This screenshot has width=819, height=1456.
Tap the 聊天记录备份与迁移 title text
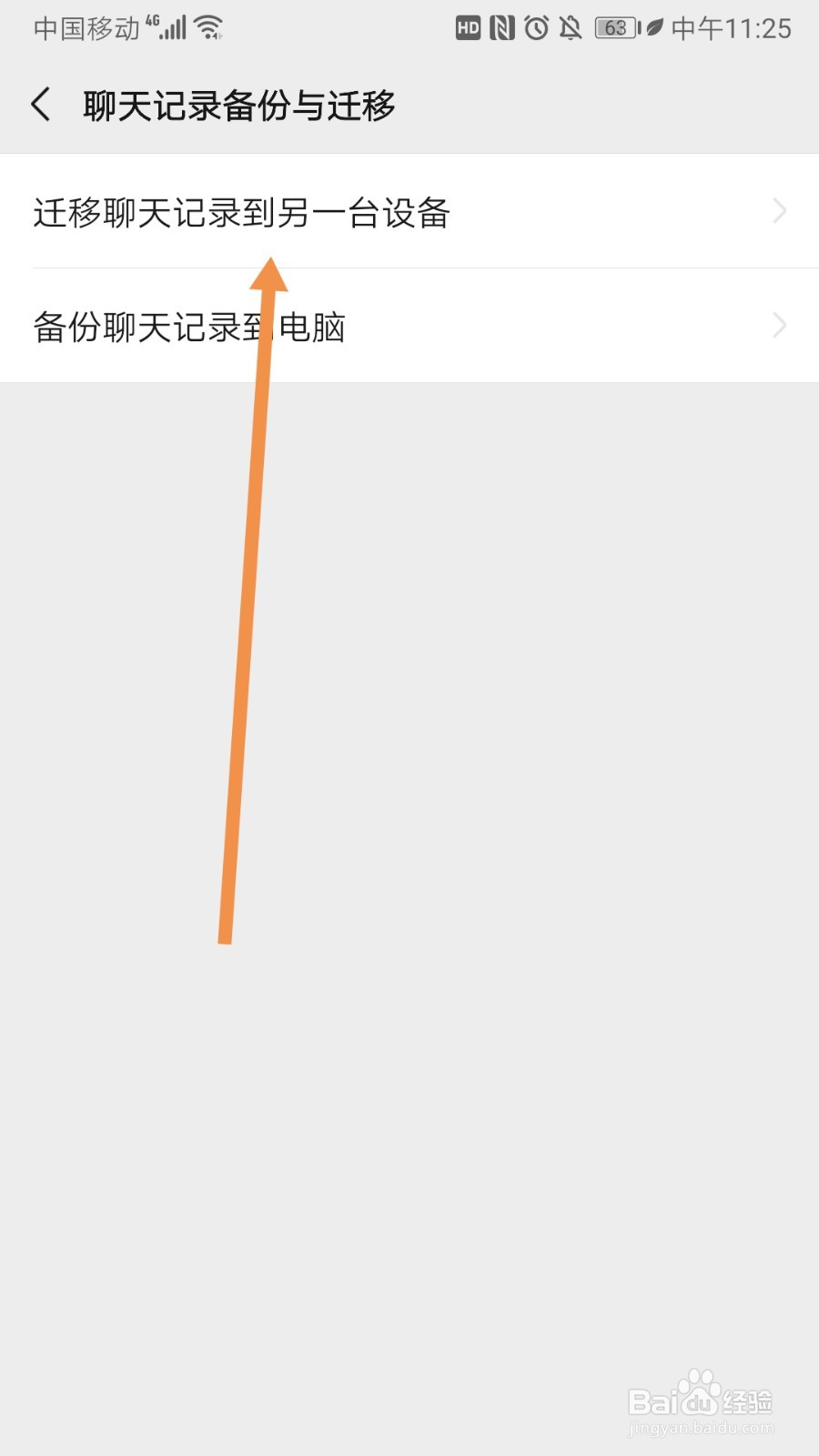238,105
